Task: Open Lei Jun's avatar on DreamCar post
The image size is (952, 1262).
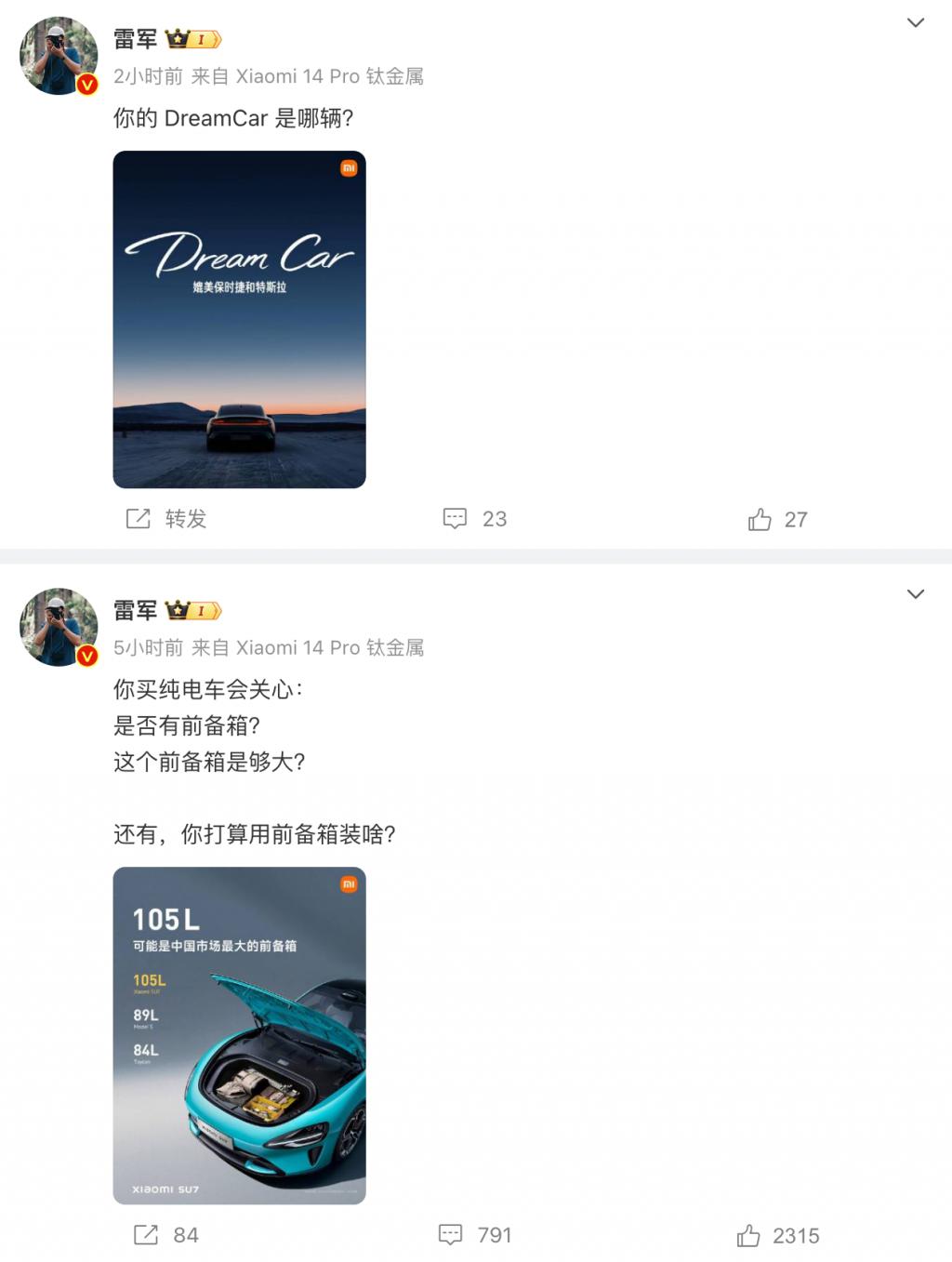Action: click(59, 56)
